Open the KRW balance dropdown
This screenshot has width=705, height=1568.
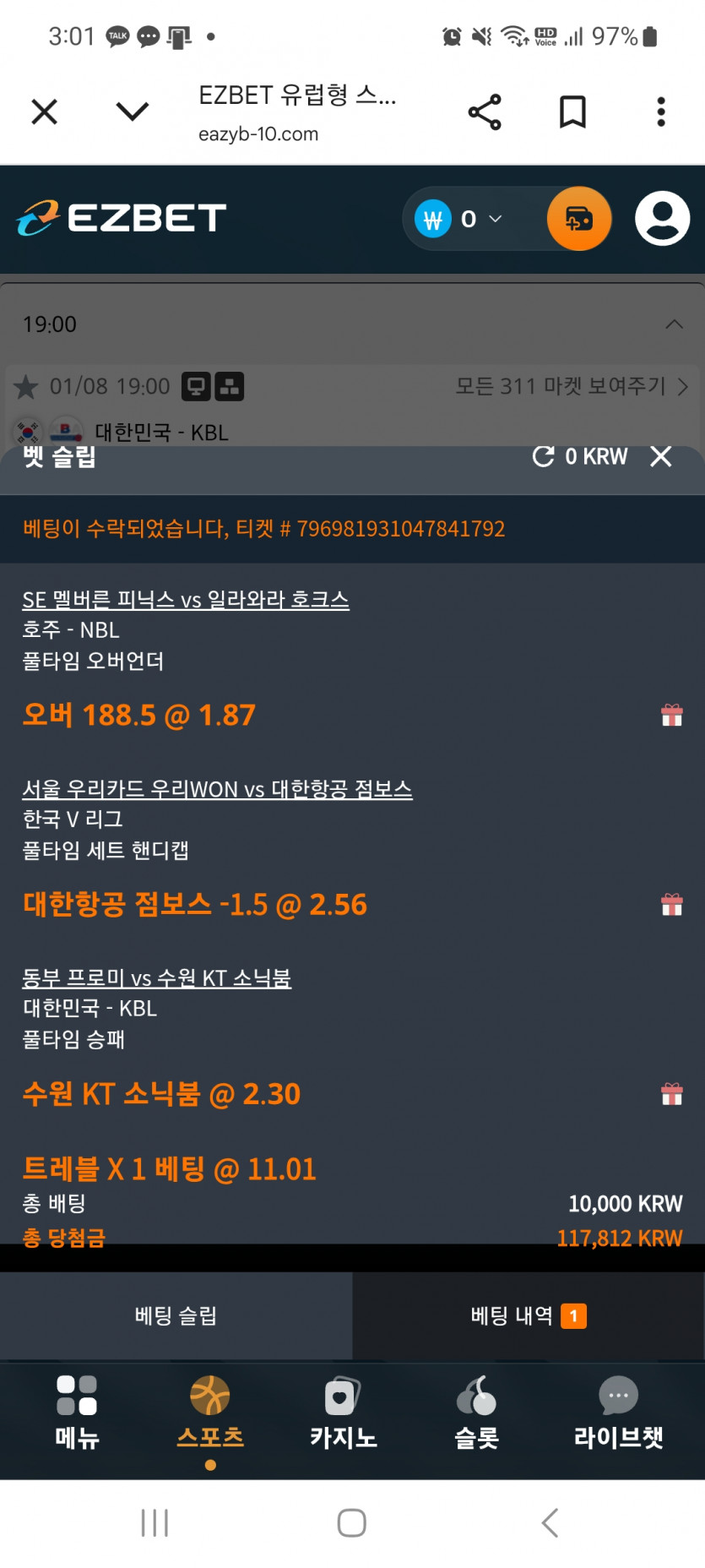click(460, 219)
